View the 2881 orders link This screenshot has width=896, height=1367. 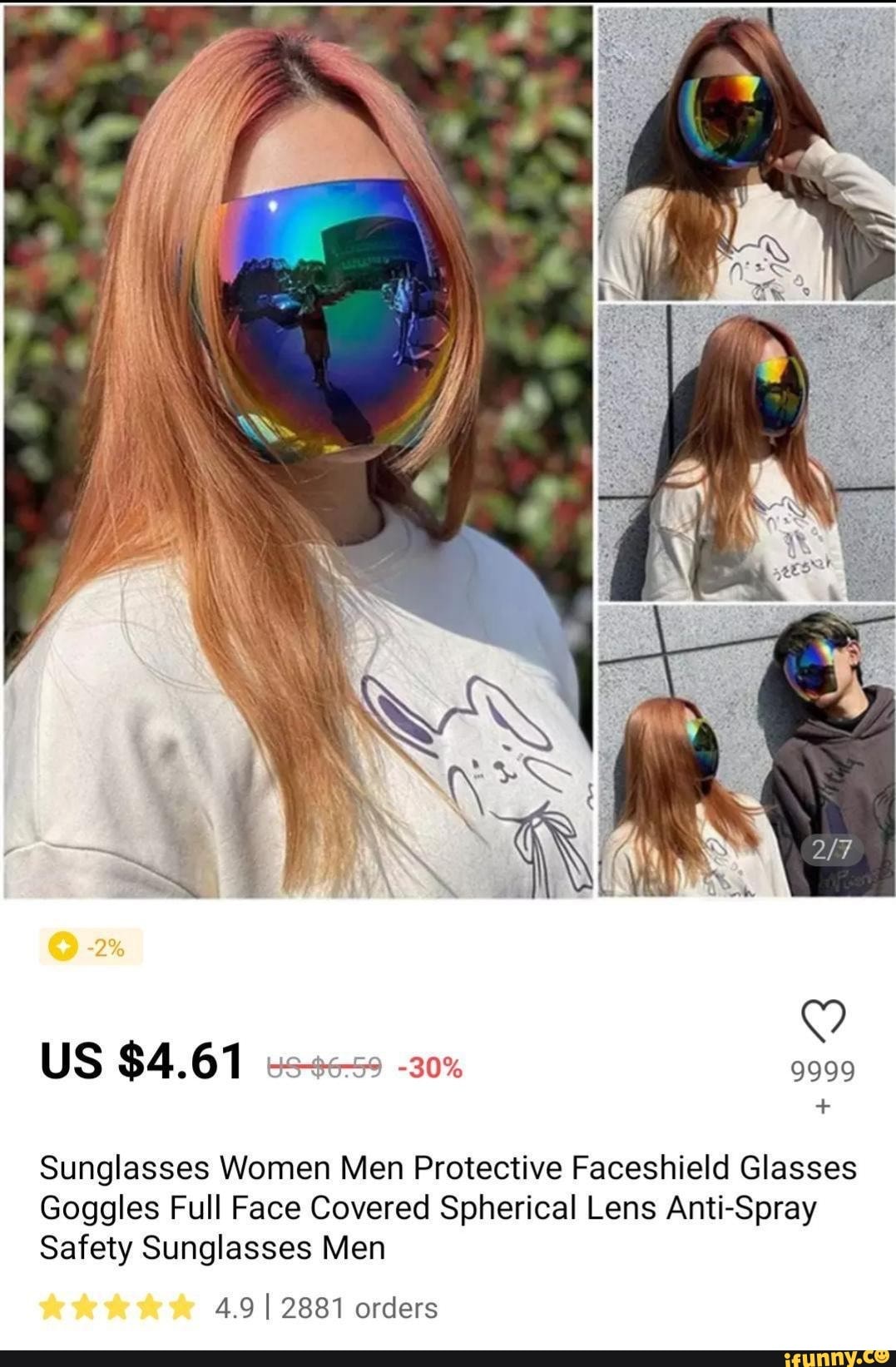[x=361, y=1307]
